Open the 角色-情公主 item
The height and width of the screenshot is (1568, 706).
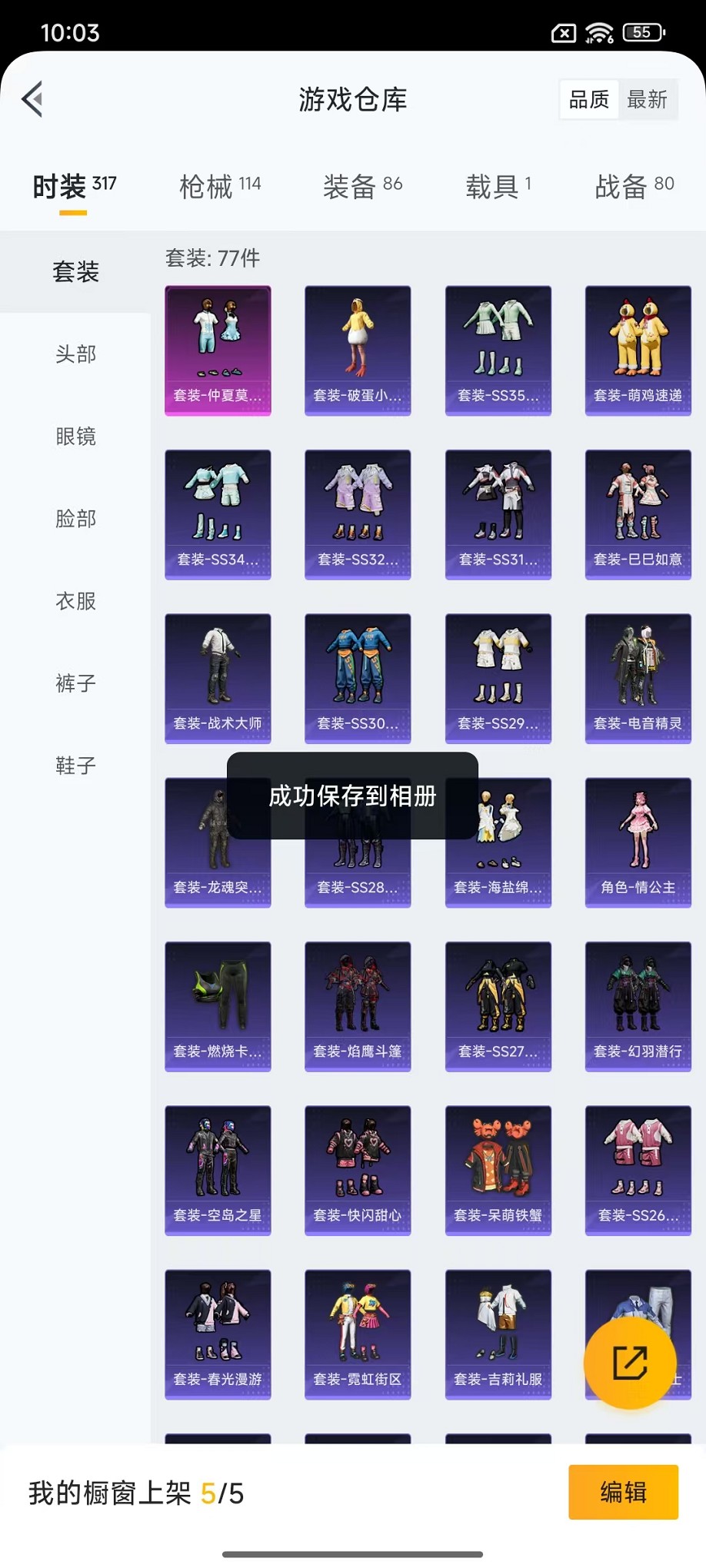pyautogui.click(x=638, y=842)
